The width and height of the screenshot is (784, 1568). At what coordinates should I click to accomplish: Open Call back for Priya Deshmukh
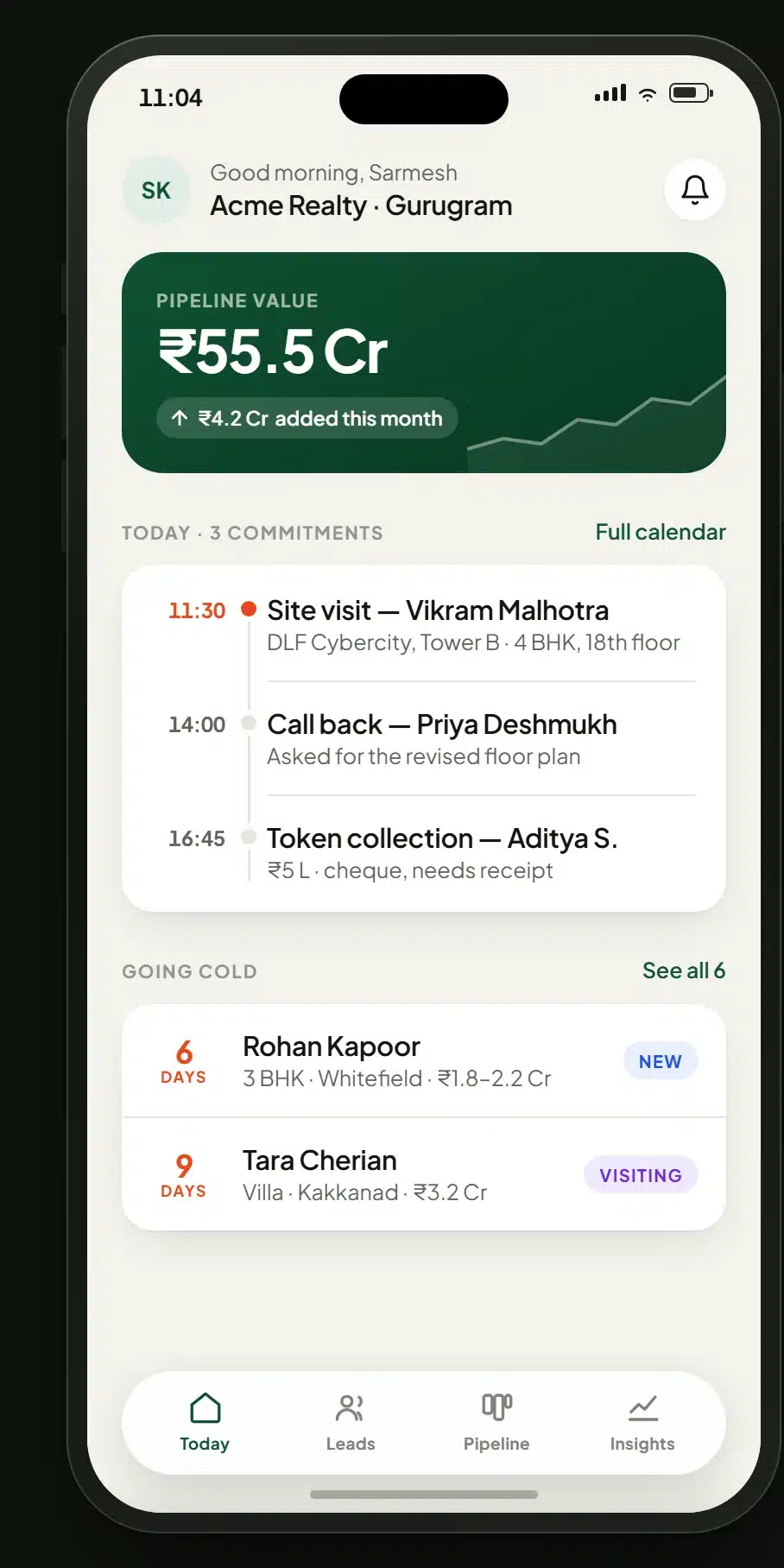[424, 739]
